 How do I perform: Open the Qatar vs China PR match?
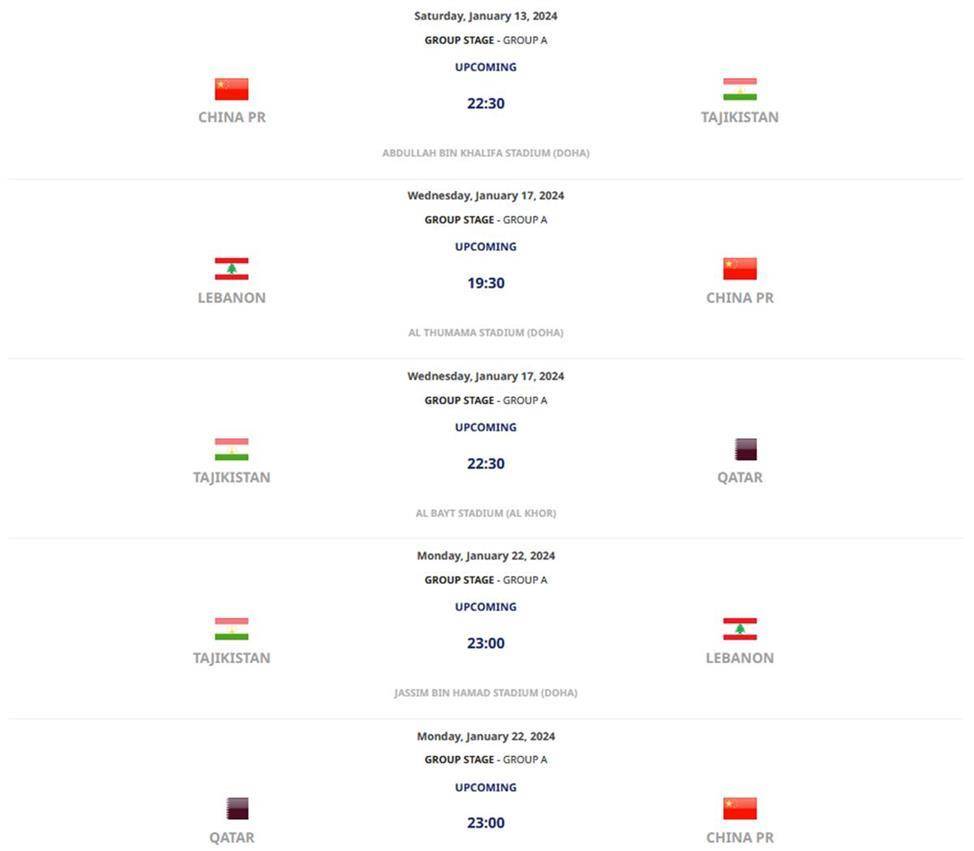click(485, 823)
